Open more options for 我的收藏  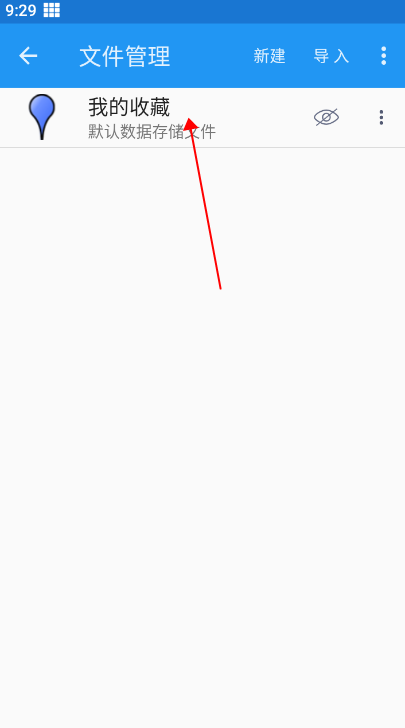click(381, 117)
